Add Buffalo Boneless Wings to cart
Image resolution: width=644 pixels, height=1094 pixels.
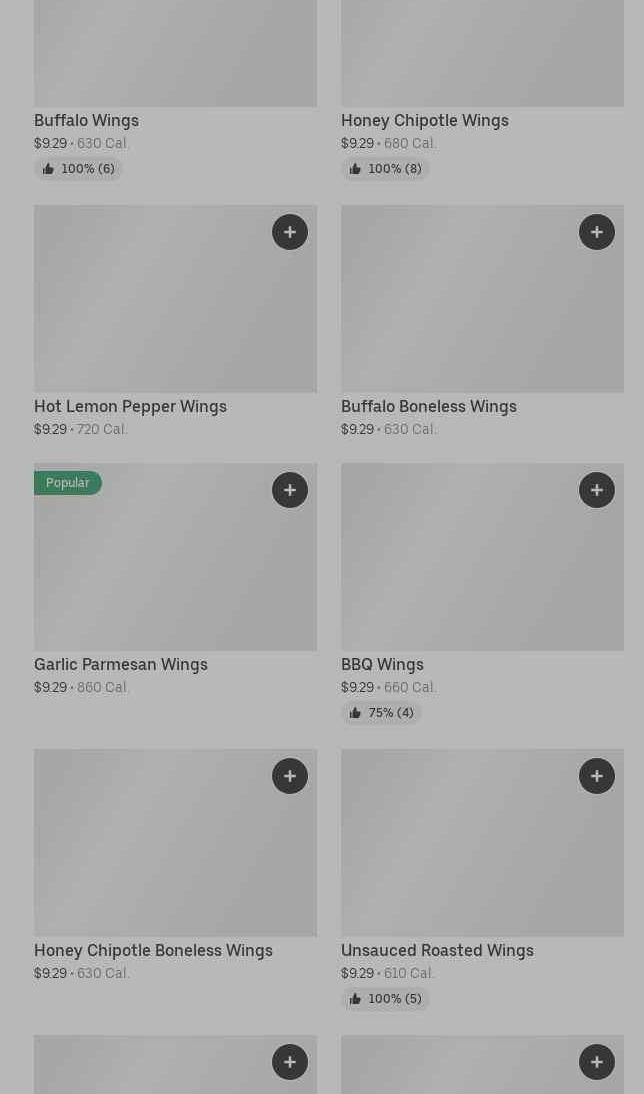[x=597, y=232]
